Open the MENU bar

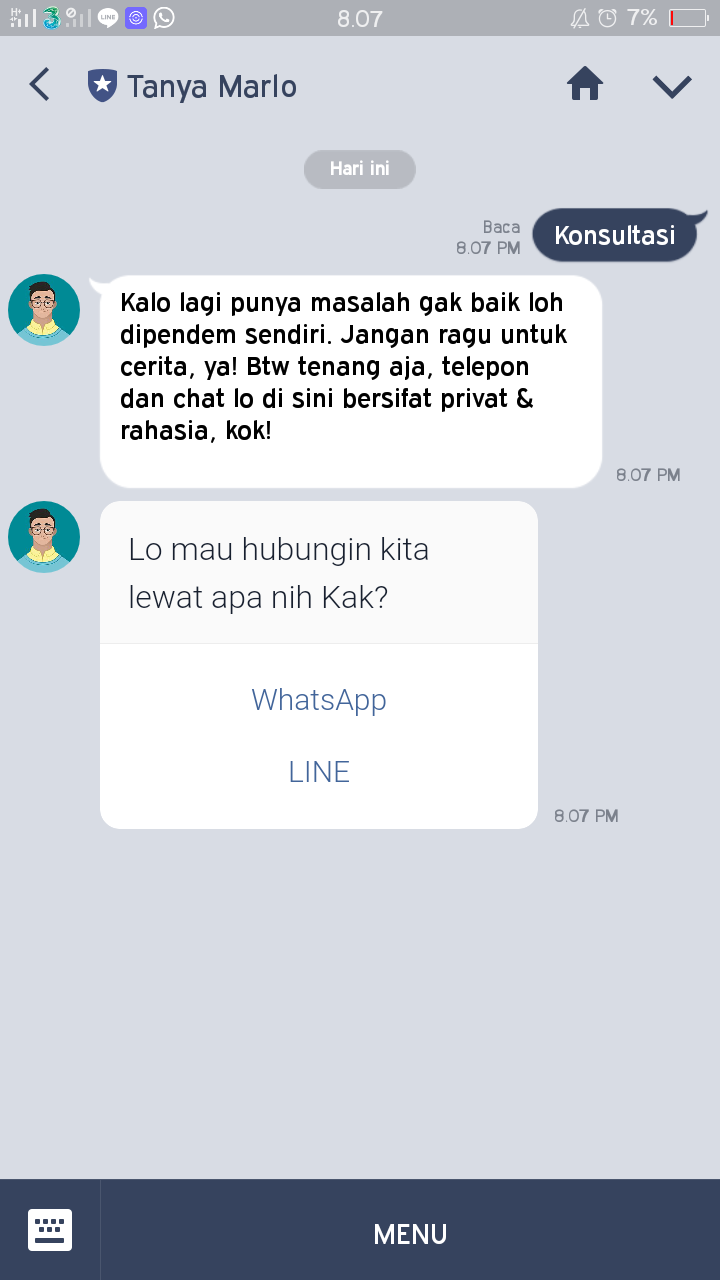(x=410, y=1234)
